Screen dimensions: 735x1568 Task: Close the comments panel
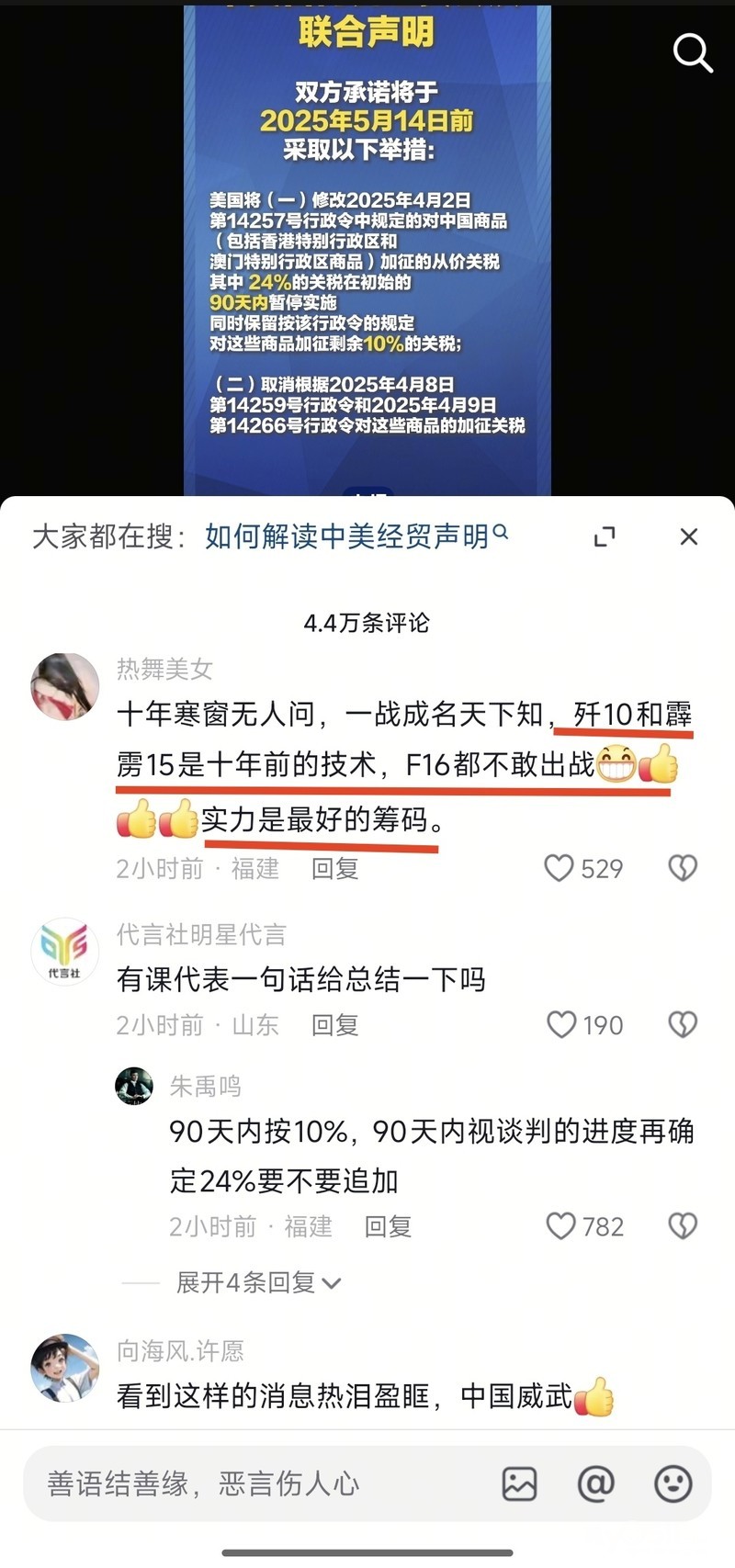click(689, 536)
